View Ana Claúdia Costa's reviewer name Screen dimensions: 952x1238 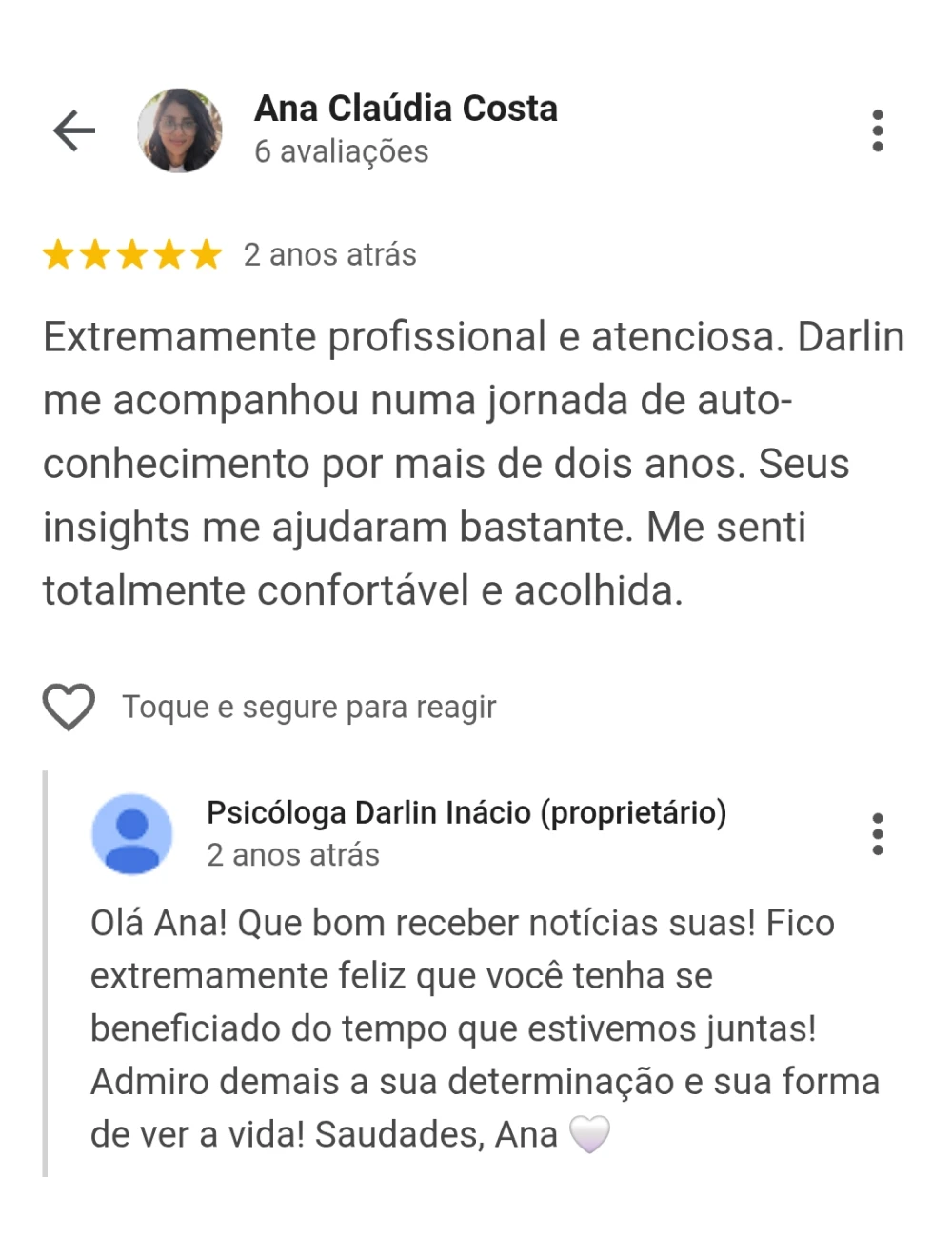406,109
